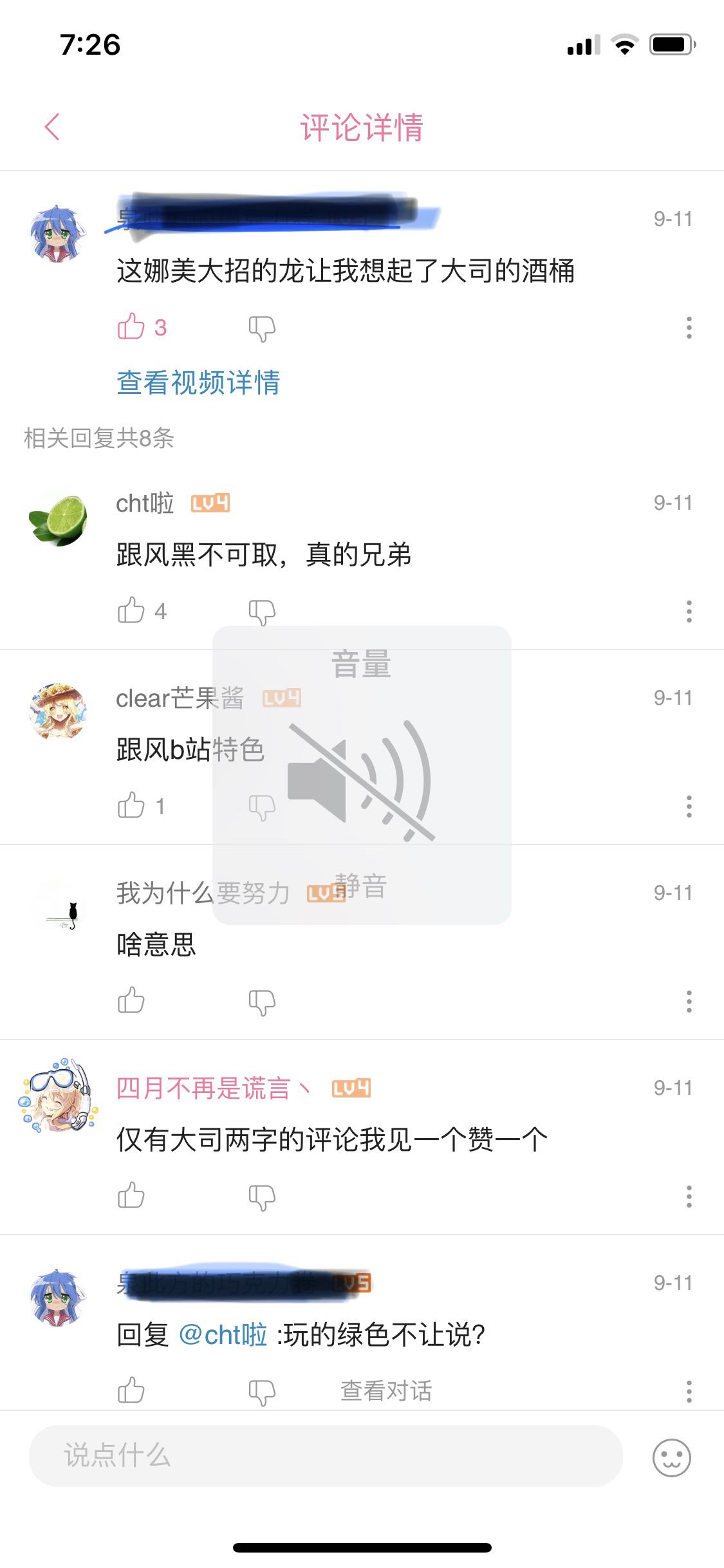Like the reply 玩的绿色不让说

pos(131,1390)
